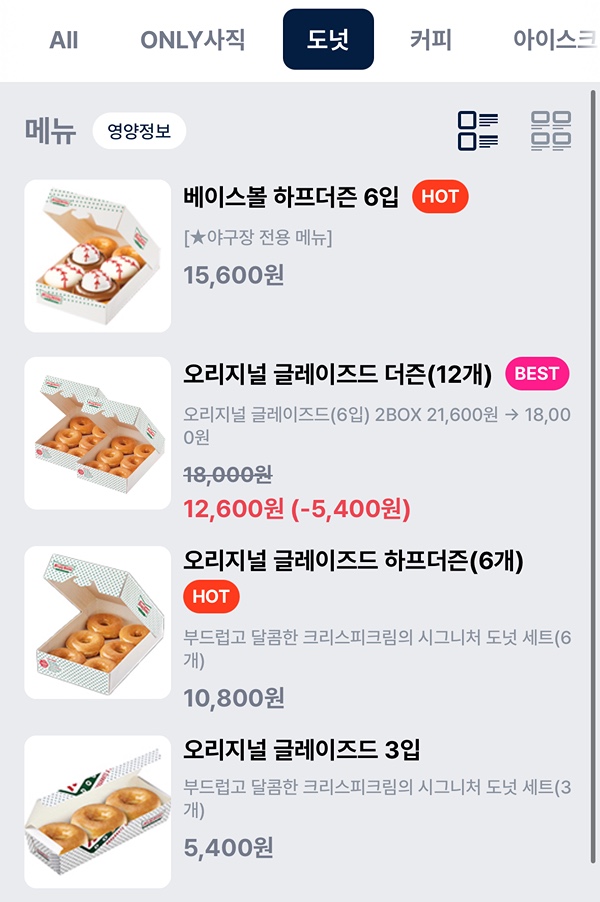600x902 pixels.
Task: Open the 아이스크 tab
Action: click(555, 40)
